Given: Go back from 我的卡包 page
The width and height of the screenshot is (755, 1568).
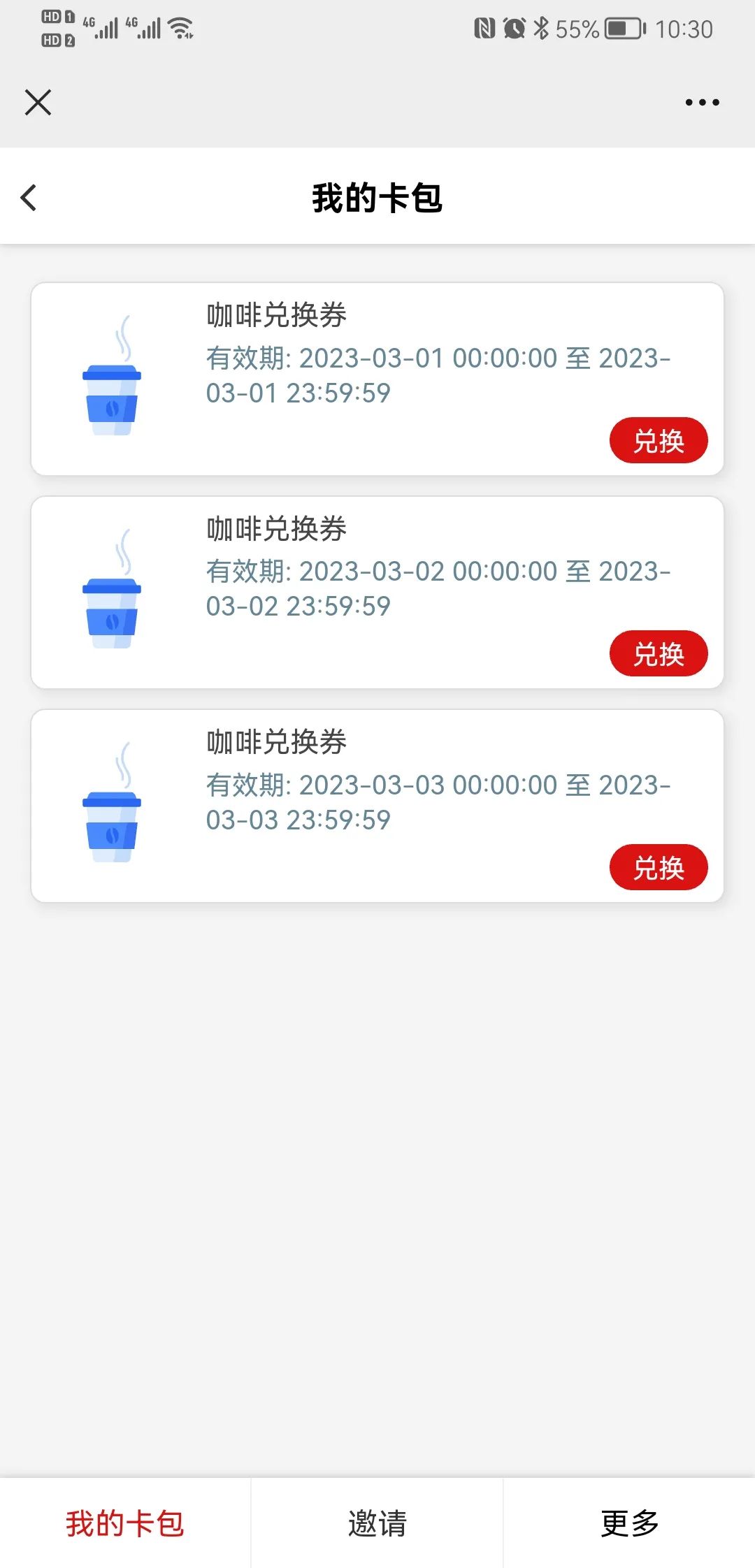Looking at the screenshot, I should click(29, 198).
